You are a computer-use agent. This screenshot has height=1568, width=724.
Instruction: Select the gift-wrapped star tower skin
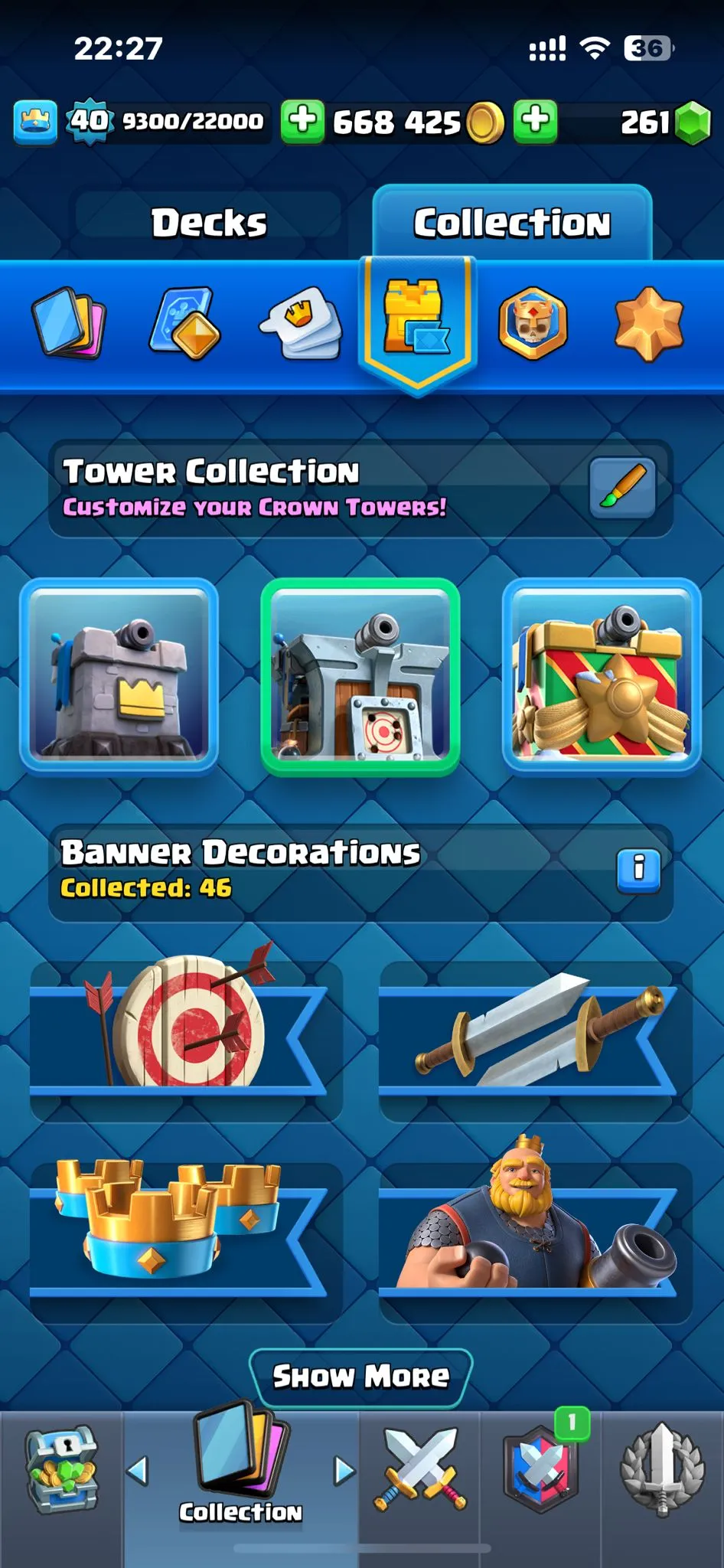[x=602, y=676]
